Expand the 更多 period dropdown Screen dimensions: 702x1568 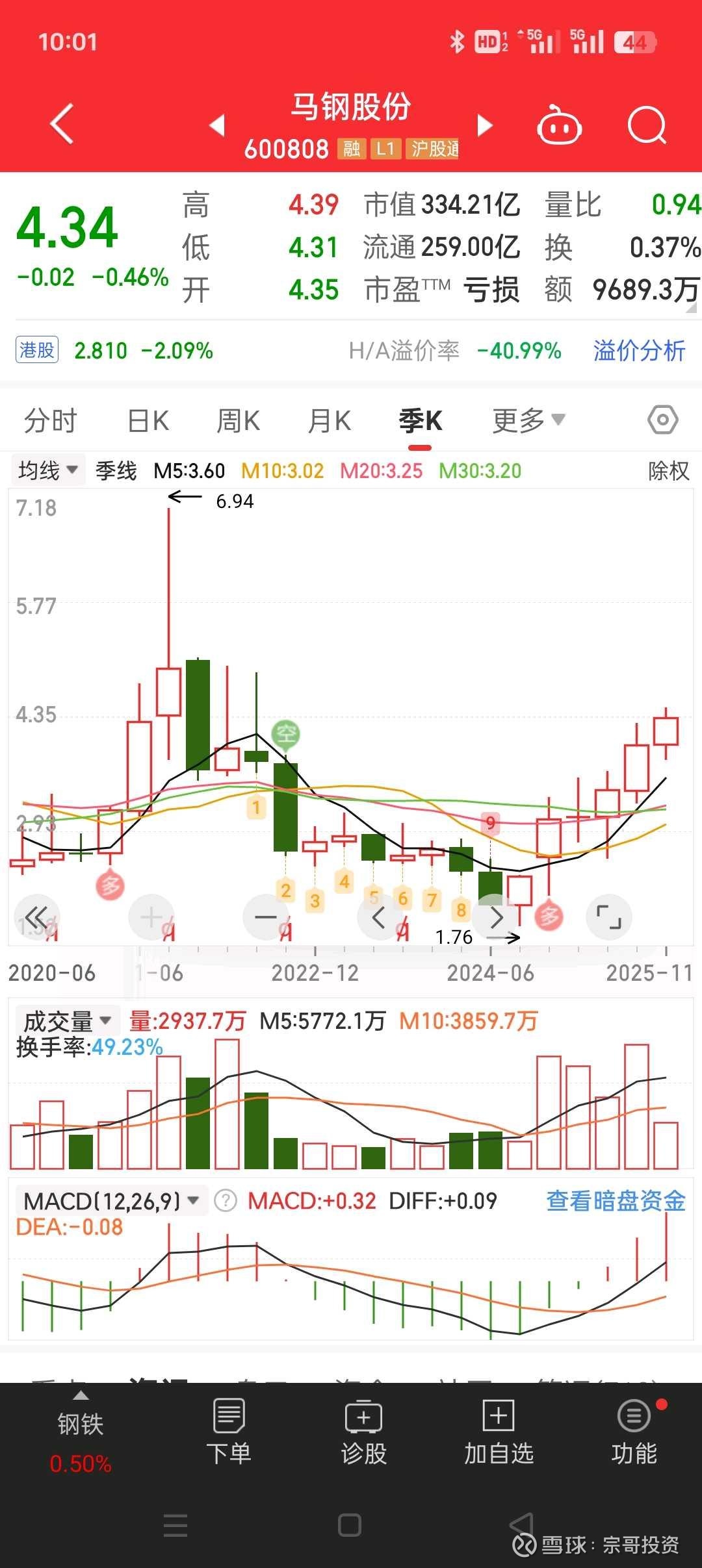(x=528, y=420)
